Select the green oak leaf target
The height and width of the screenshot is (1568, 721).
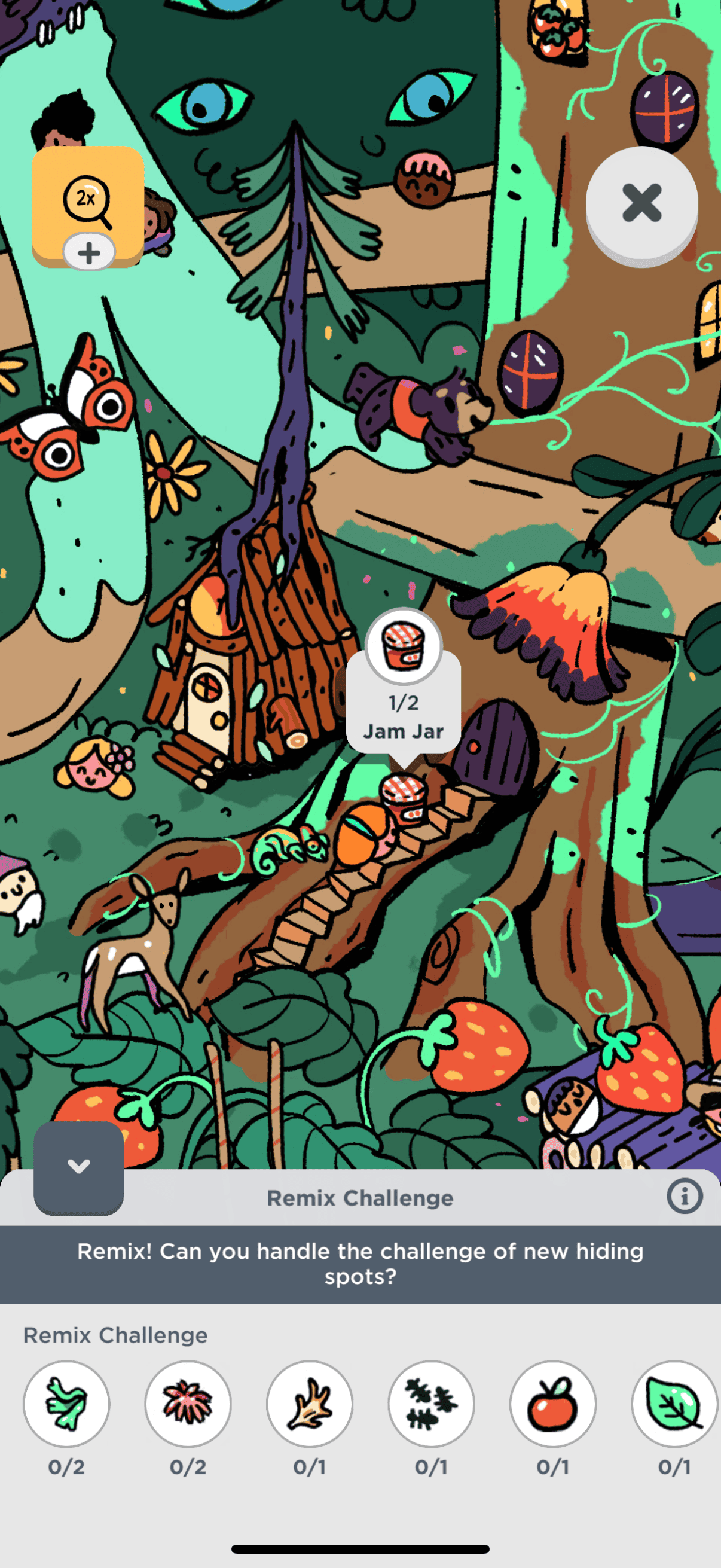coord(66,1404)
